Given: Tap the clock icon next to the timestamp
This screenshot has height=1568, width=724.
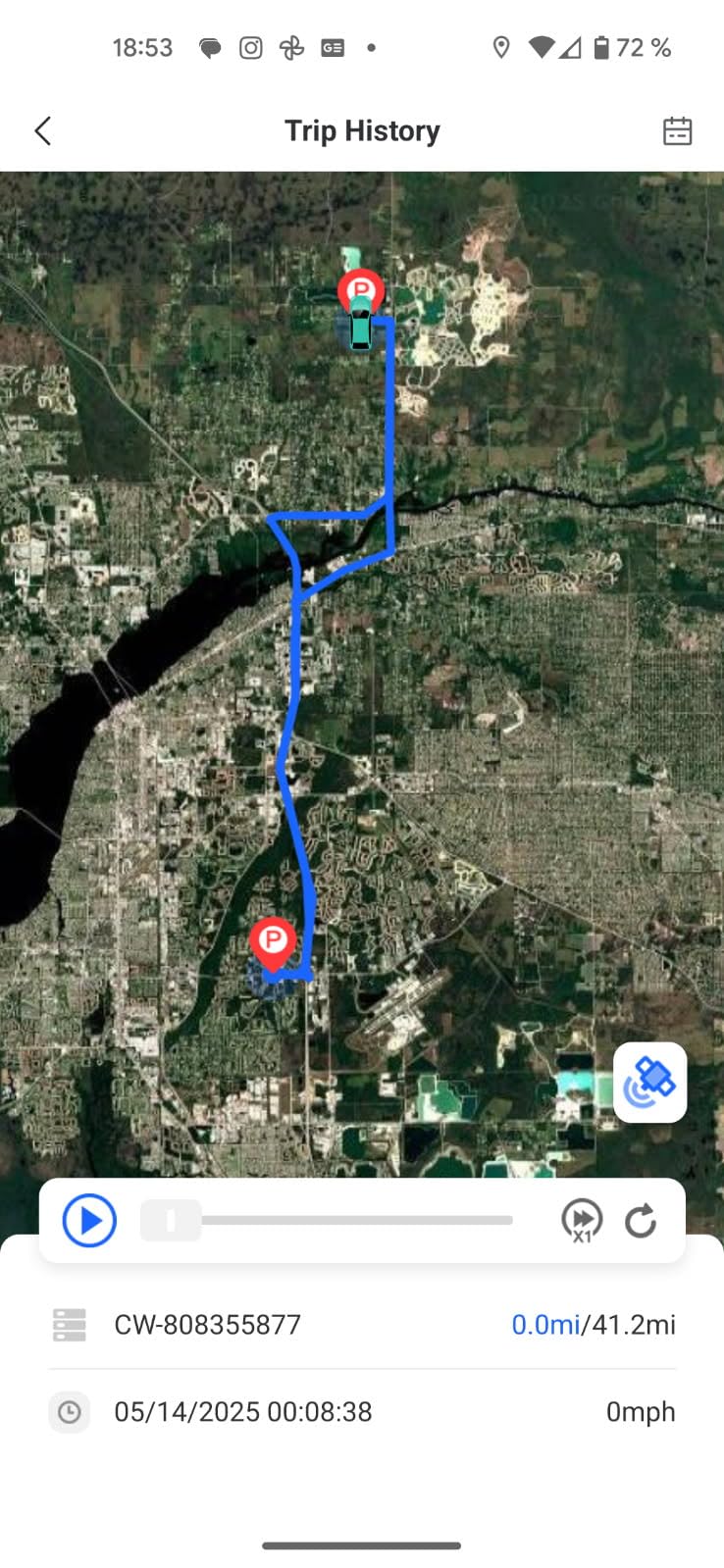Looking at the screenshot, I should tap(69, 1412).
